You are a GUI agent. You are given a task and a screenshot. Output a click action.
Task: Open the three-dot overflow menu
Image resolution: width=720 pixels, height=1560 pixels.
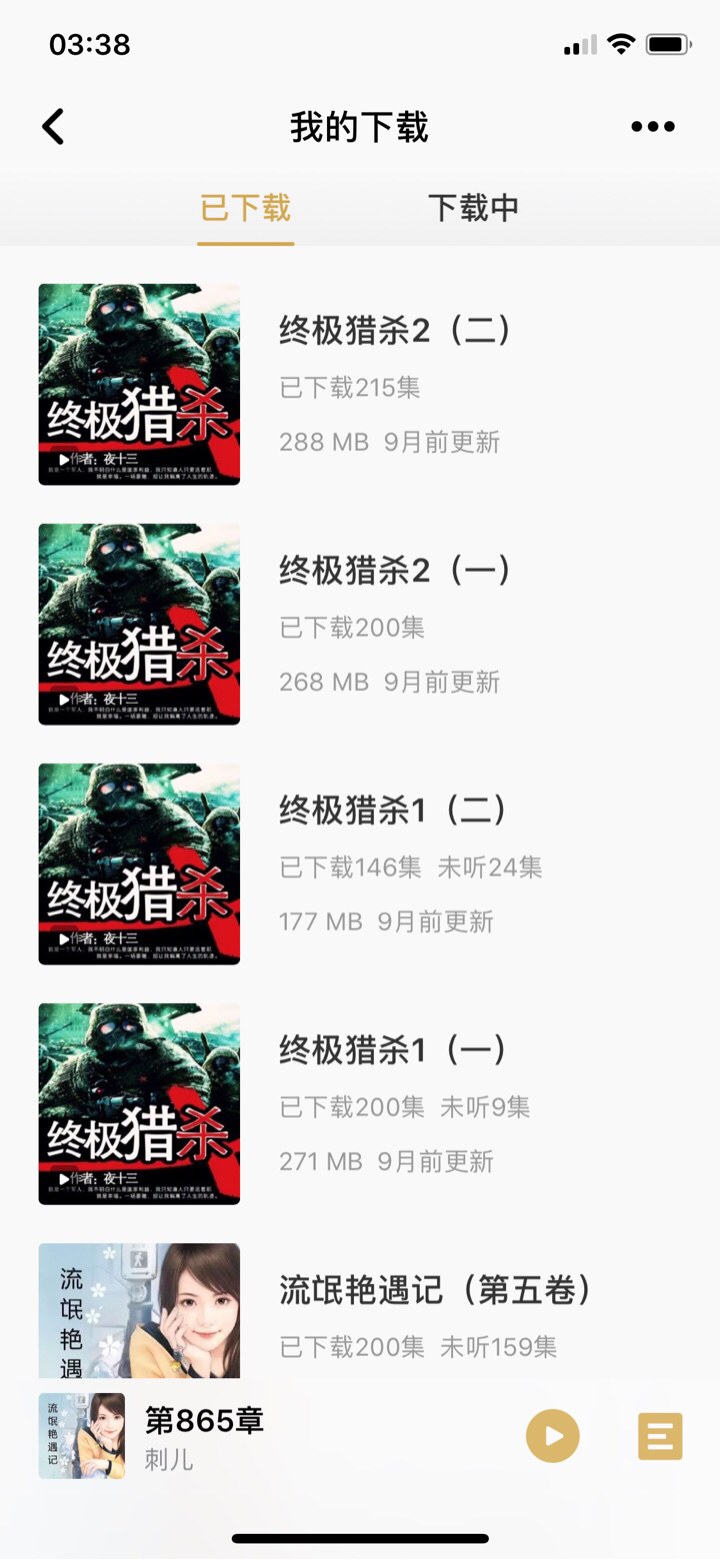coord(652,127)
